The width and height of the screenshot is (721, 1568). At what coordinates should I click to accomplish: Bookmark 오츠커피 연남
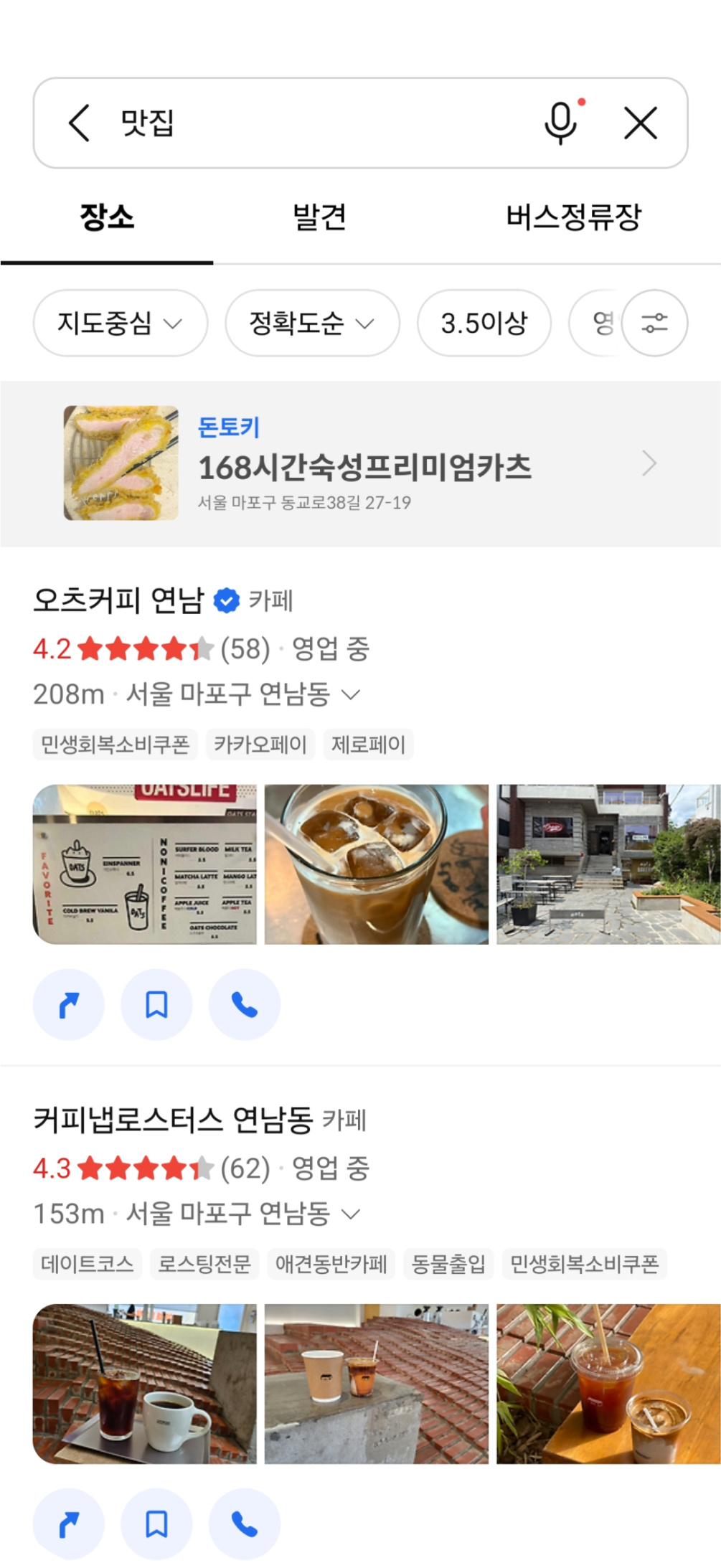point(156,1004)
